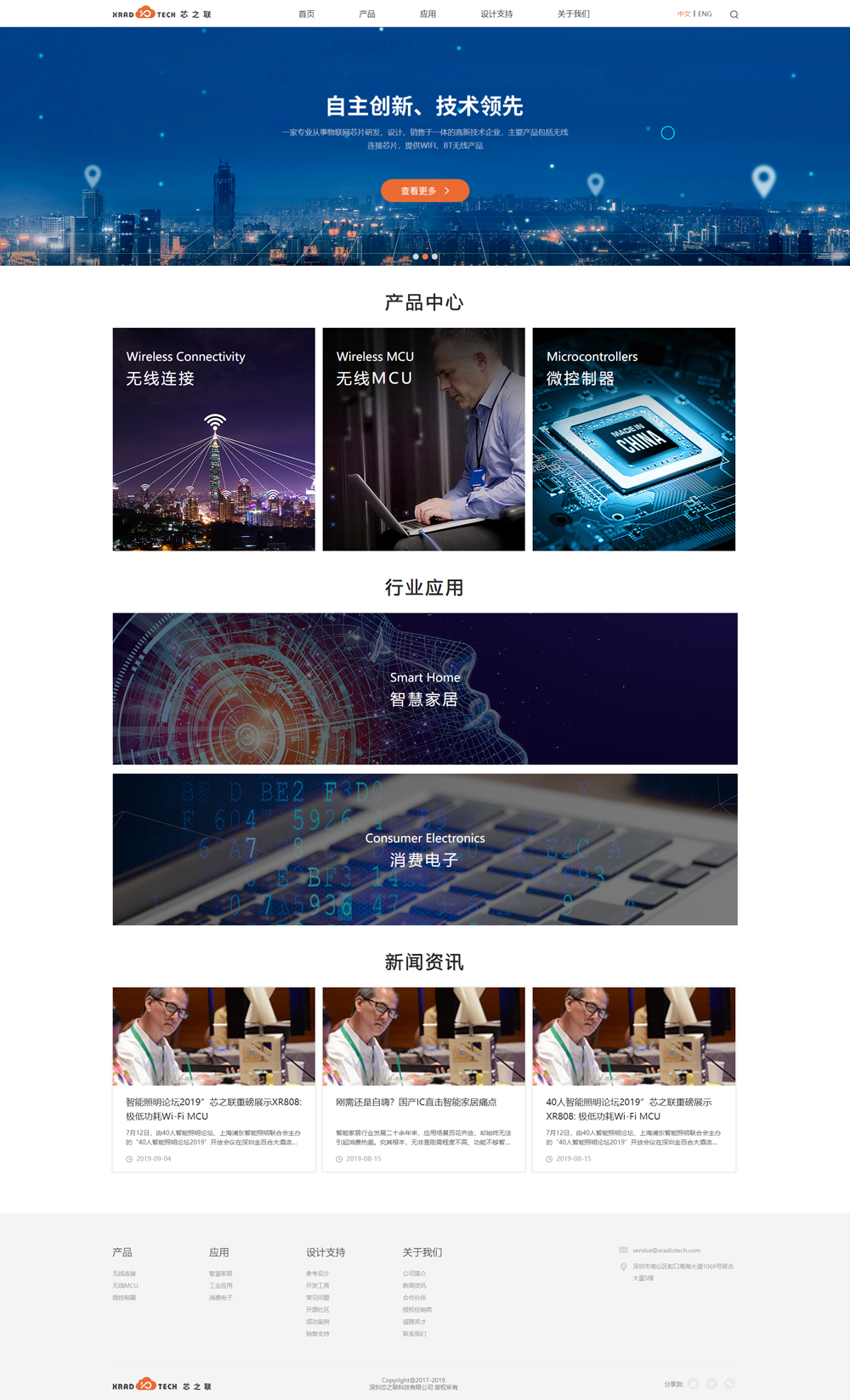
Task: Open 设计支持 in the top navigation
Action: click(x=496, y=14)
